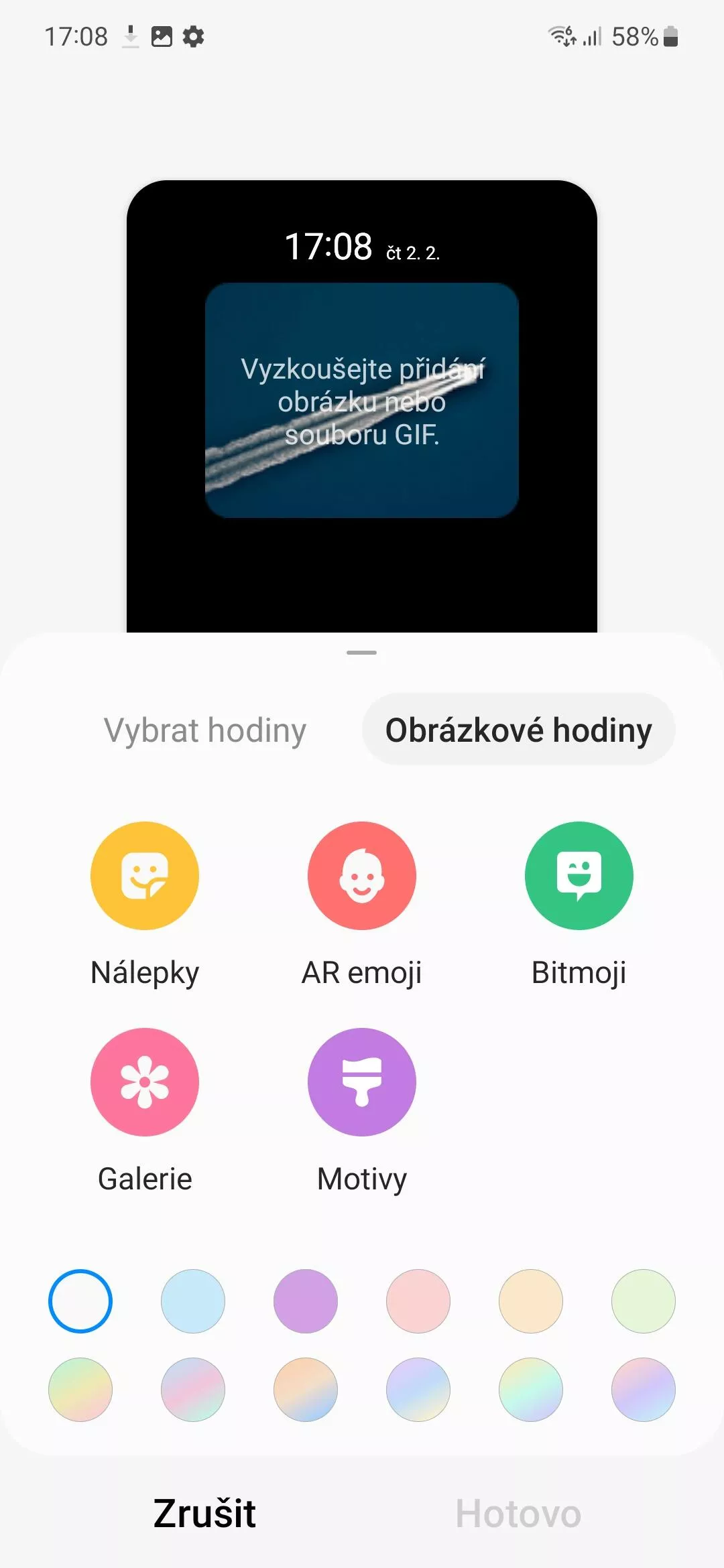Open Bitmoji option
Image resolution: width=724 pixels, height=1568 pixels.
click(x=579, y=905)
